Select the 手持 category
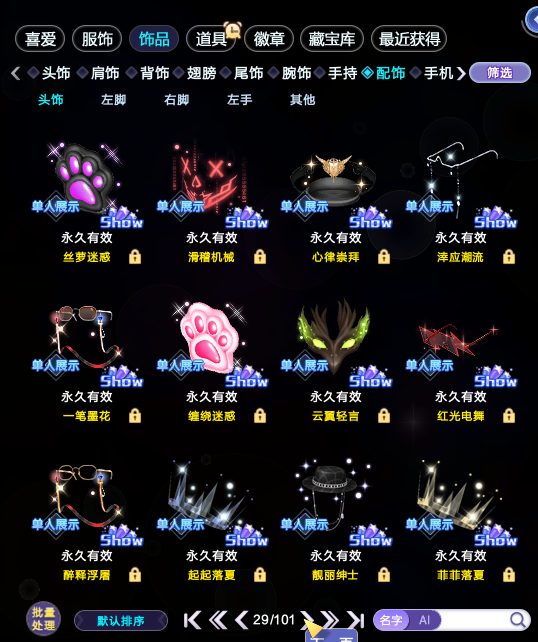This screenshot has width=538, height=642. [342, 73]
